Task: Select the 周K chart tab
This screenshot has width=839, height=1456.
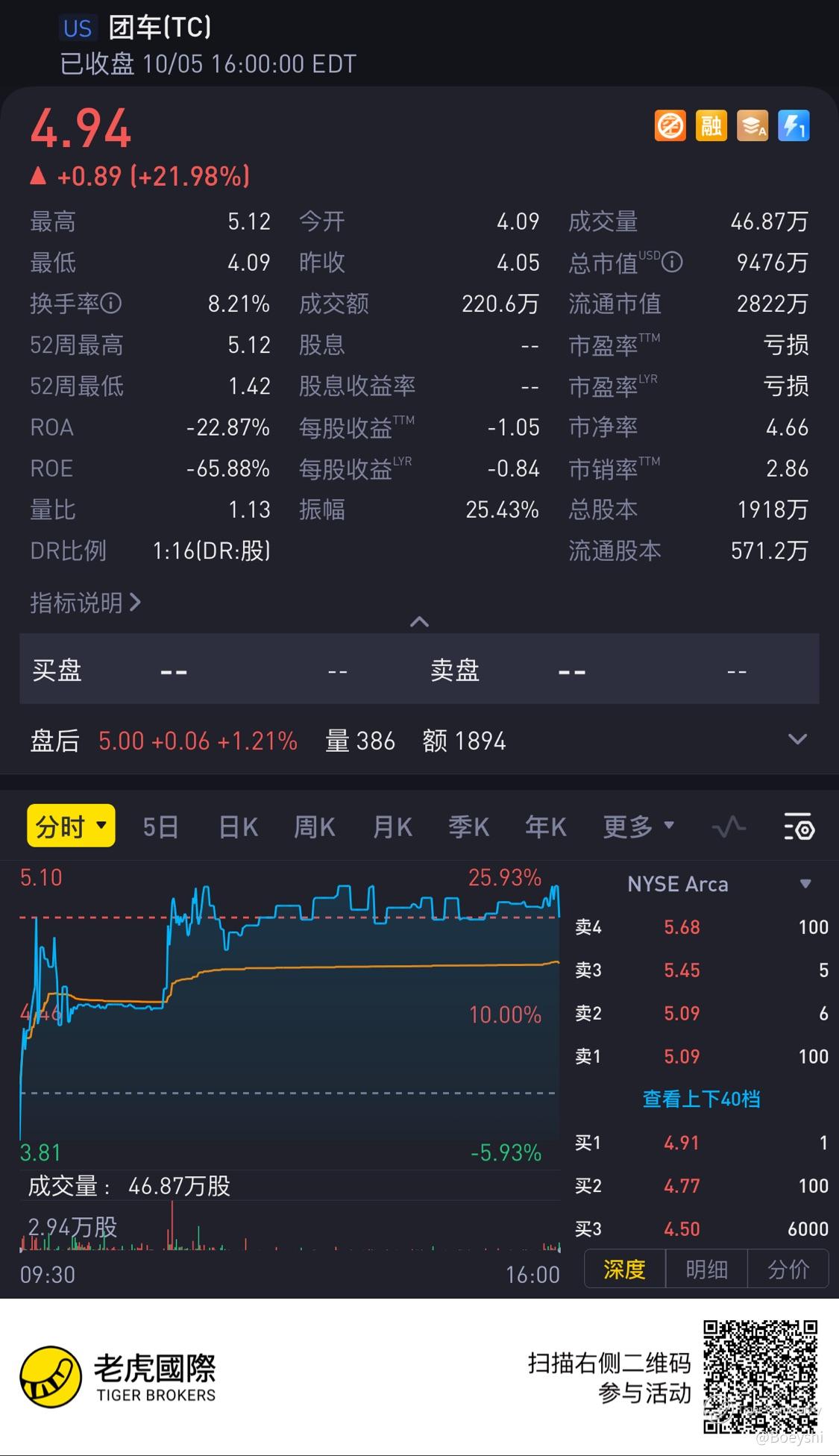Action: pyautogui.click(x=315, y=827)
